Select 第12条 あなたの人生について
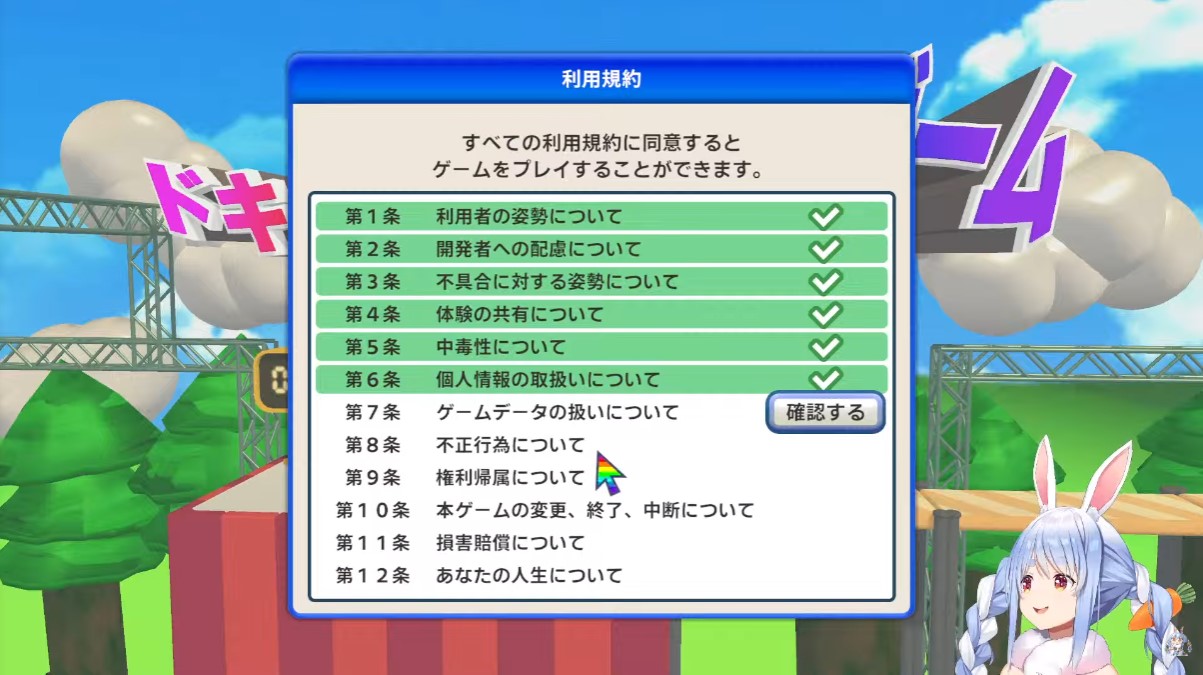 tap(529, 576)
